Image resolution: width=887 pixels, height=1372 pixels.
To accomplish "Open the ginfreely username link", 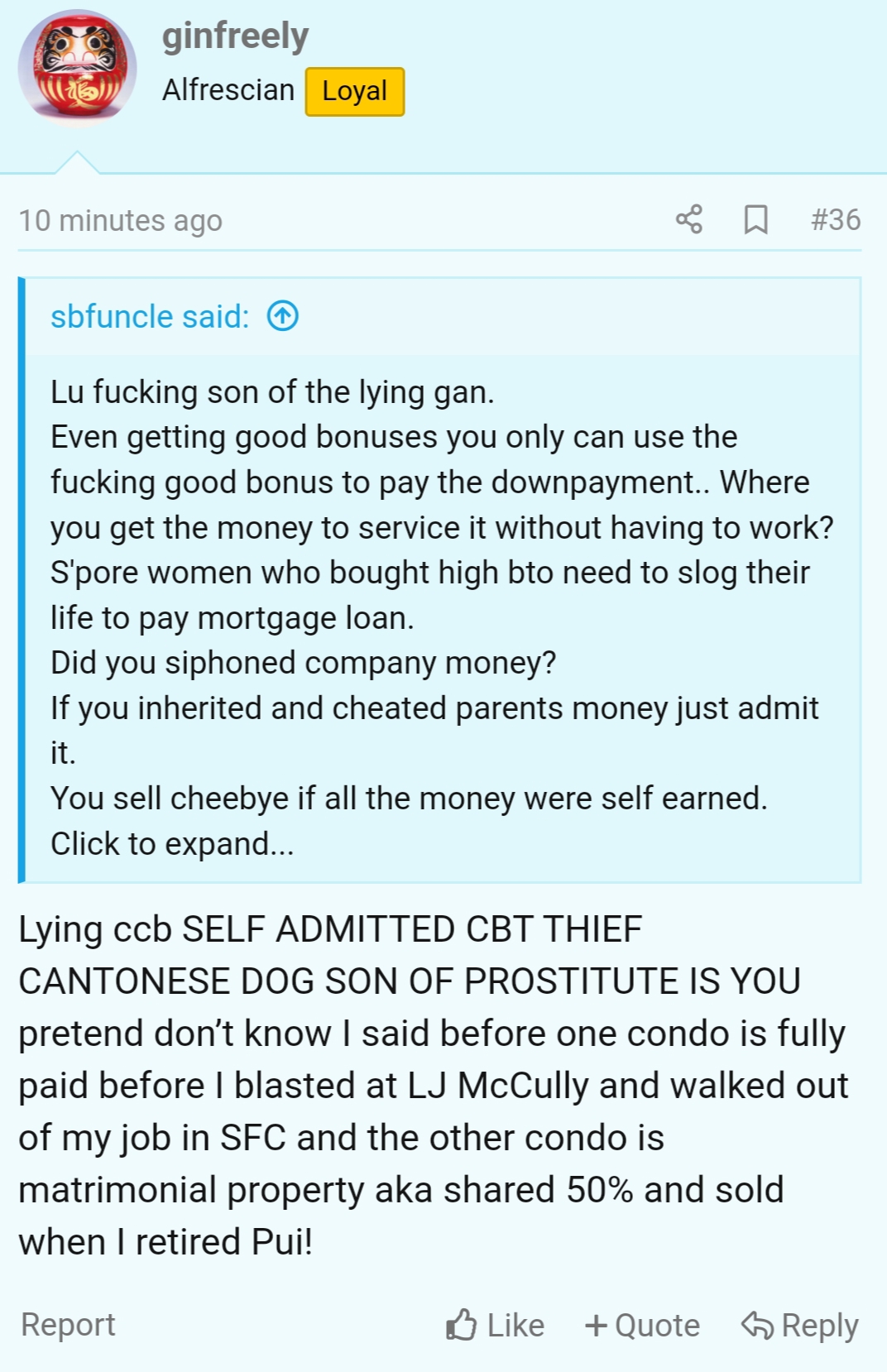I will pos(235,36).
